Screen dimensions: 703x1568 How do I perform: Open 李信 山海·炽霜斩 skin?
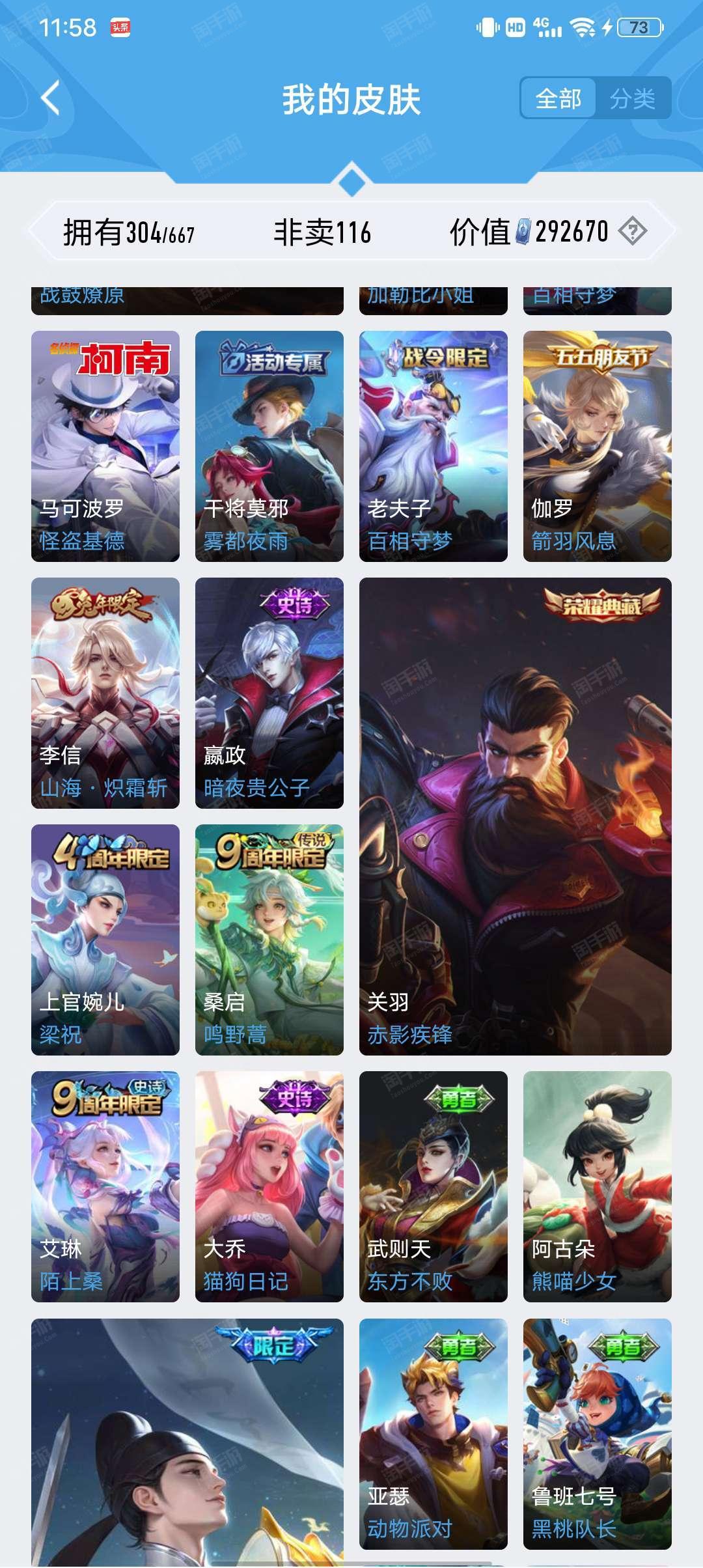click(x=105, y=693)
